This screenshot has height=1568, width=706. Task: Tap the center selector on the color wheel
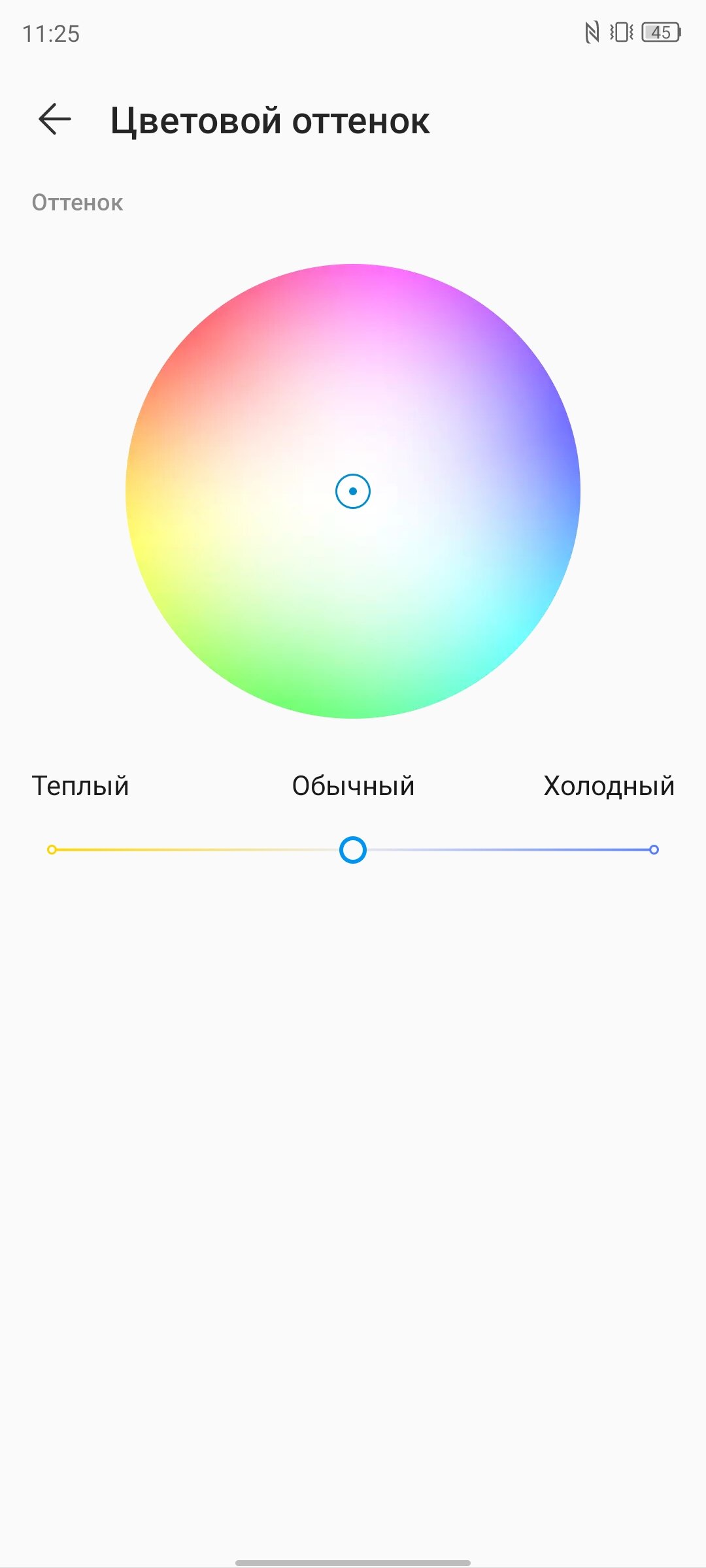(x=353, y=491)
